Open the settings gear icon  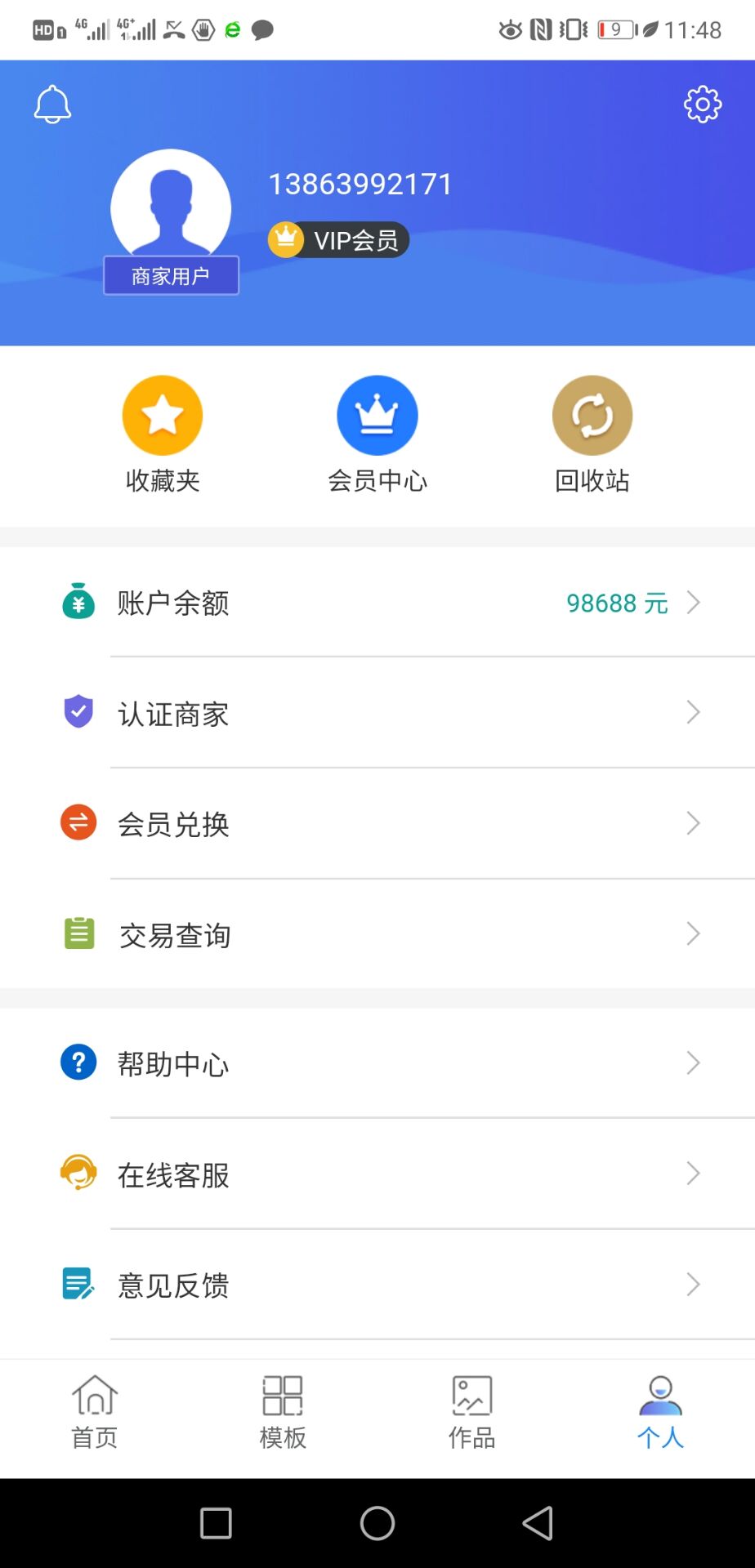pos(701,104)
